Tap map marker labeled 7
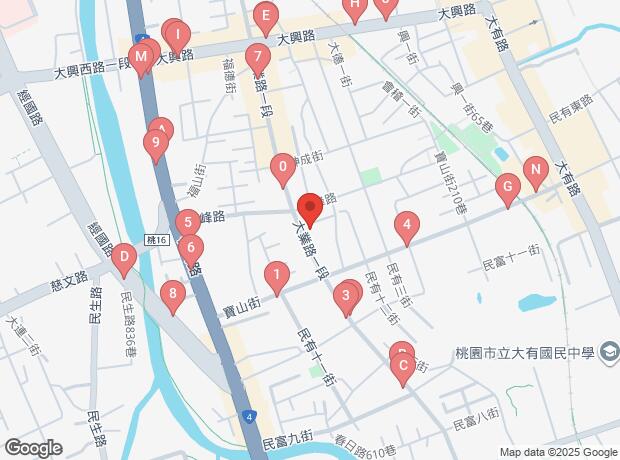620x460 pixels. [x=257, y=57]
